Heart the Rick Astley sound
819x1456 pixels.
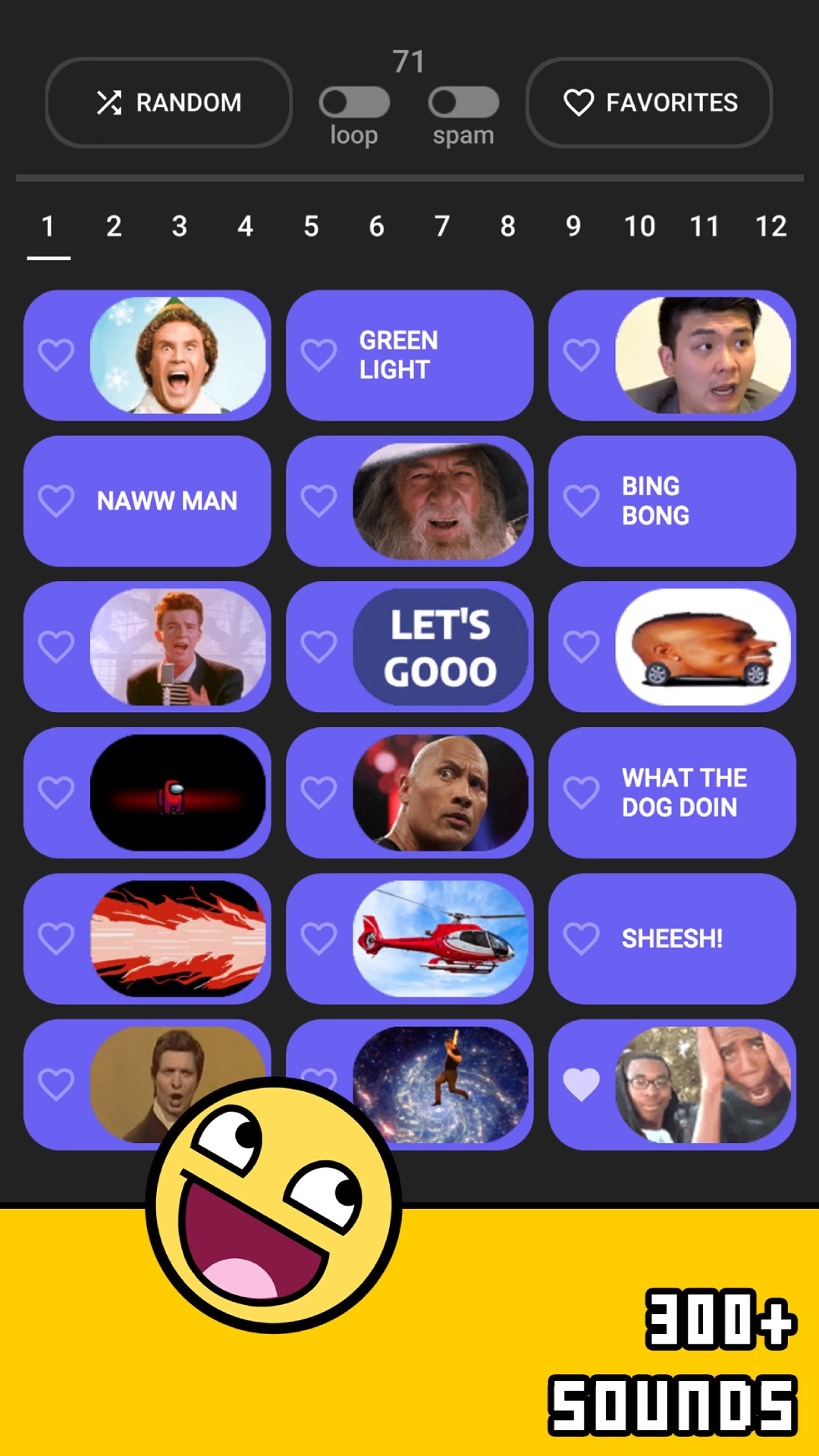tap(56, 646)
